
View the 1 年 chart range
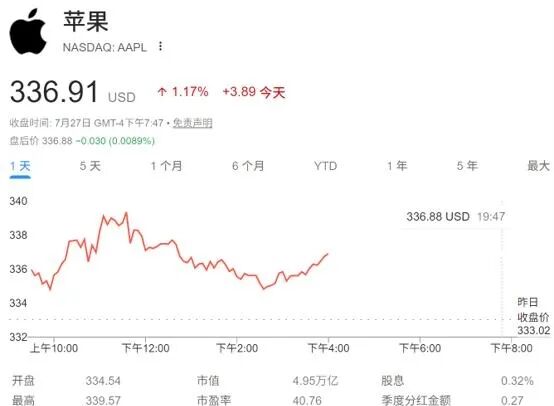397,166
